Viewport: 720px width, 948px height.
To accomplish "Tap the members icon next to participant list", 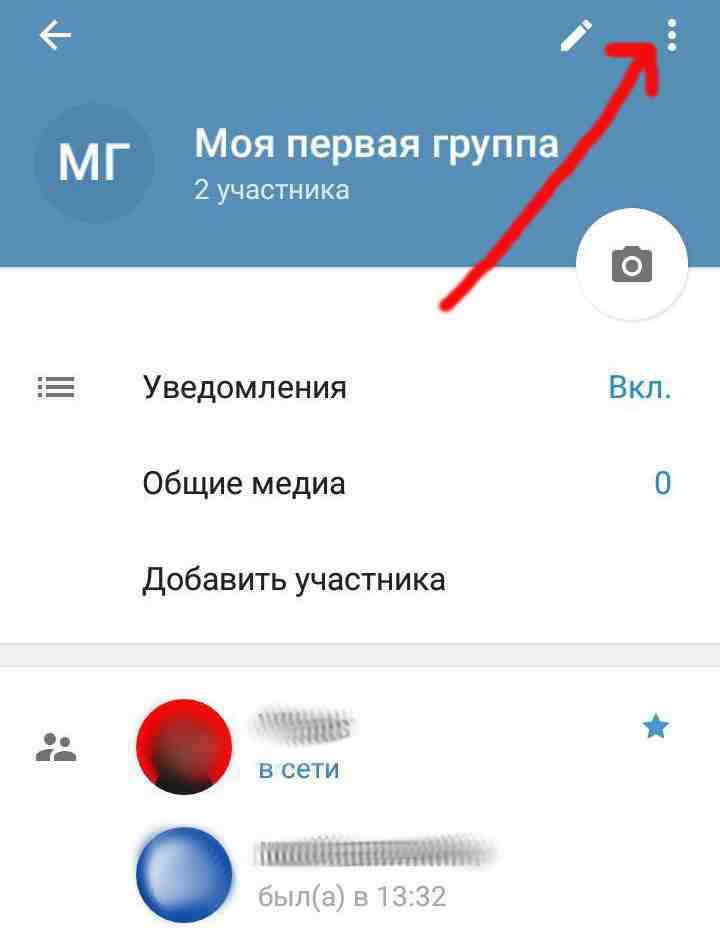I will tap(56, 744).
